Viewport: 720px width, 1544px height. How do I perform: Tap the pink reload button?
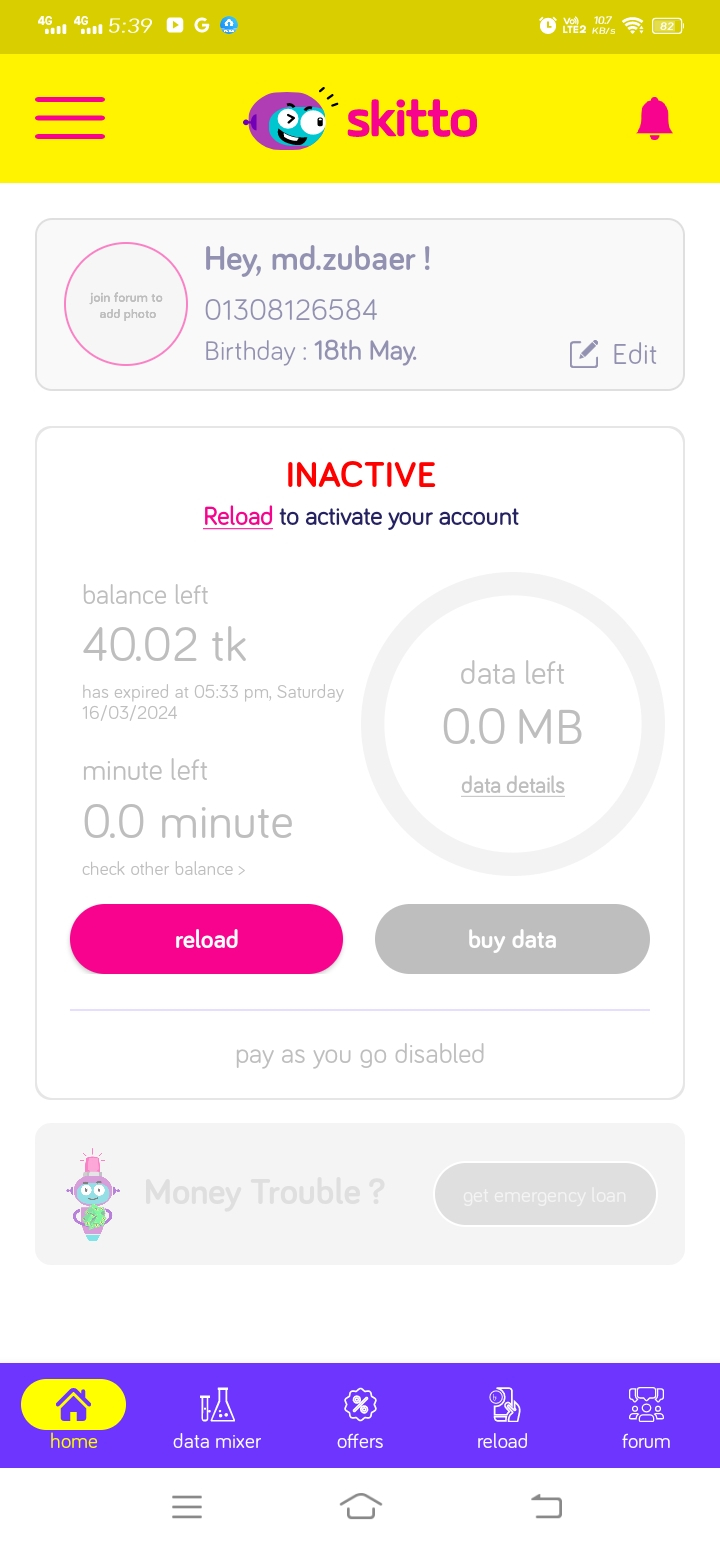[206, 939]
